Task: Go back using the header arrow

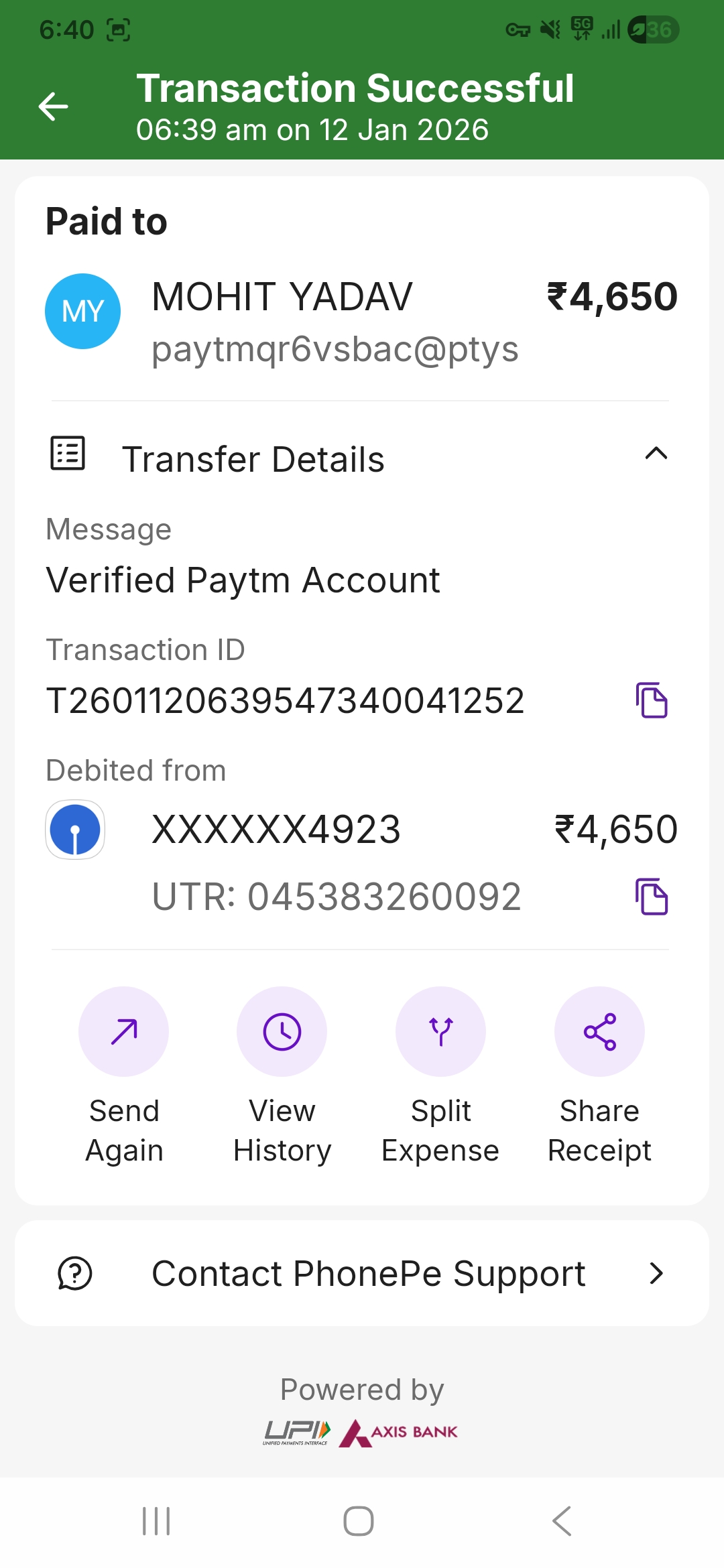Action: (x=53, y=107)
